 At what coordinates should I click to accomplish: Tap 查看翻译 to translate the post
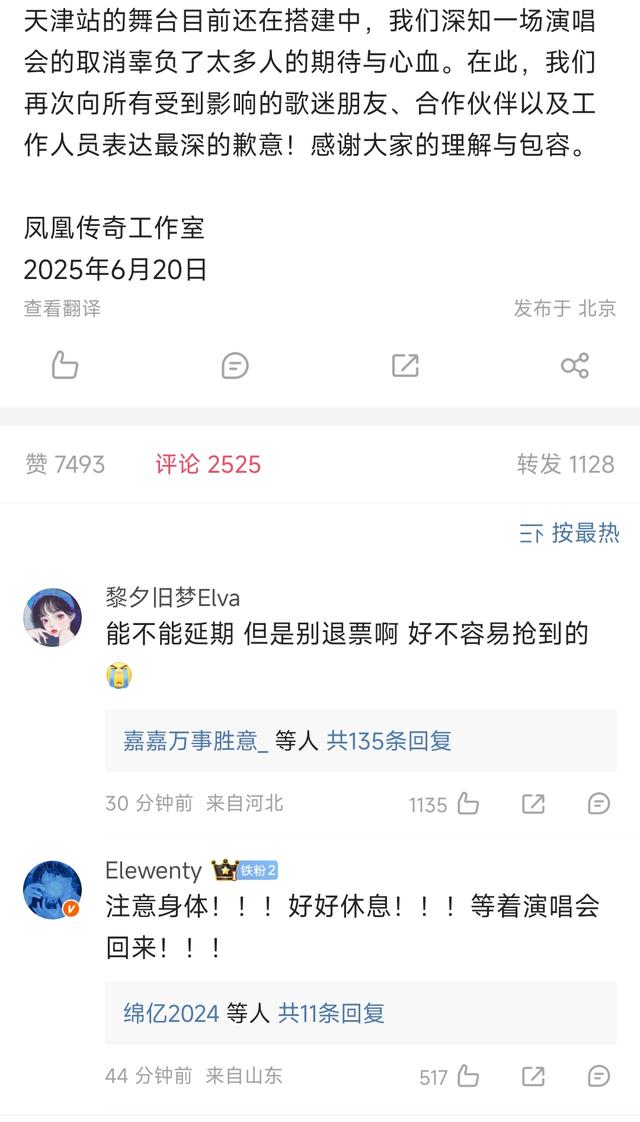click(62, 309)
